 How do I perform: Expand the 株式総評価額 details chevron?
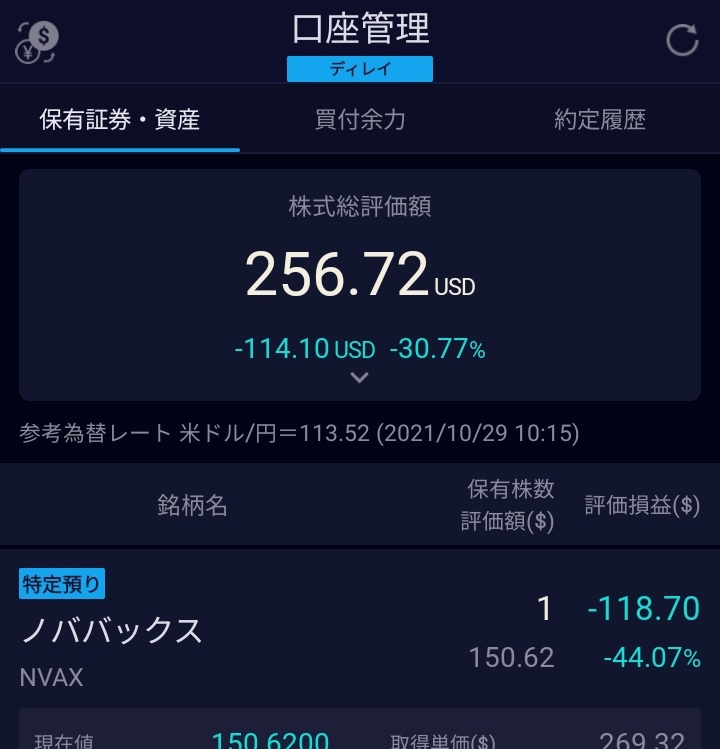(x=360, y=378)
